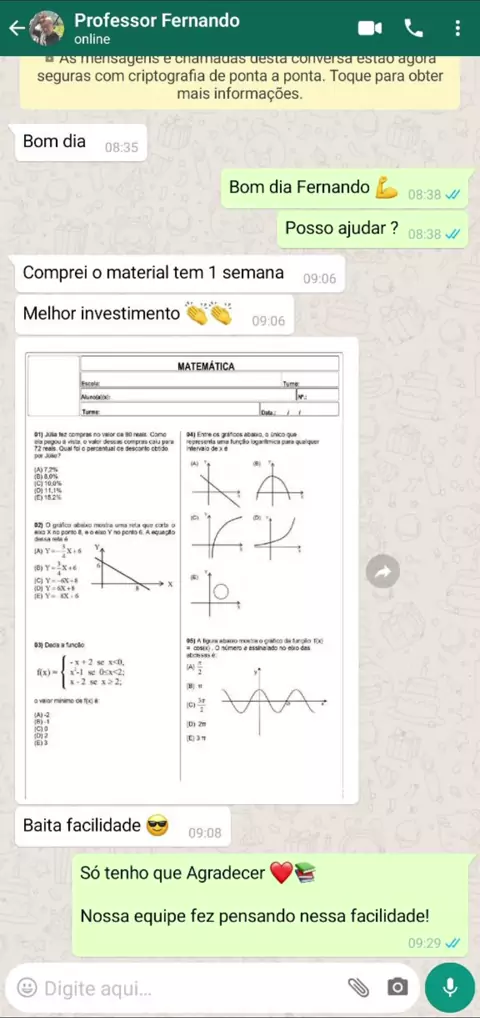Open the overflow menu
The width and height of the screenshot is (480, 1018).
pos(458,28)
